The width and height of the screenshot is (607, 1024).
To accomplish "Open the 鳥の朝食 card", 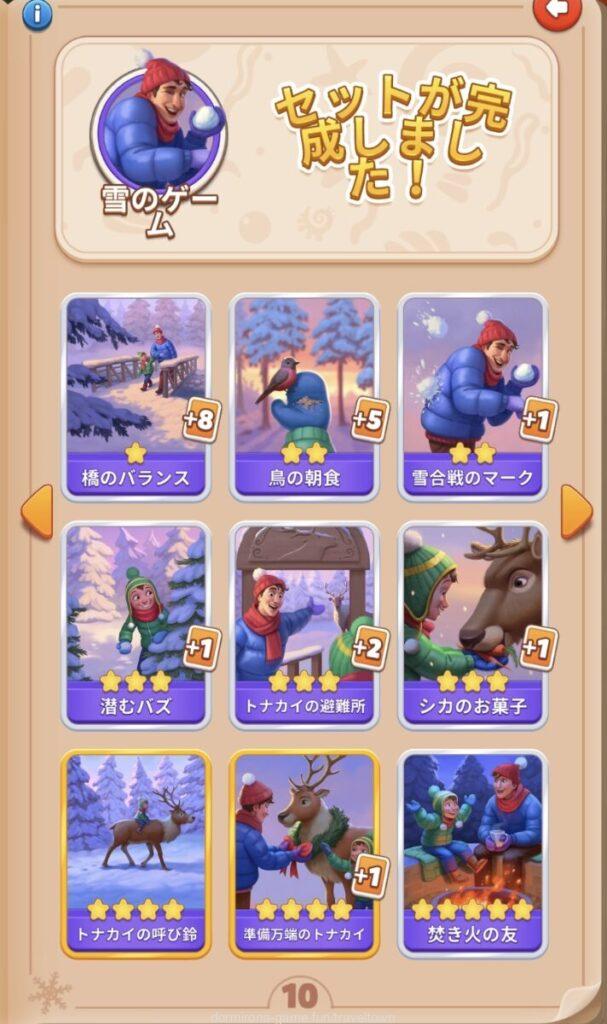I will (304, 395).
